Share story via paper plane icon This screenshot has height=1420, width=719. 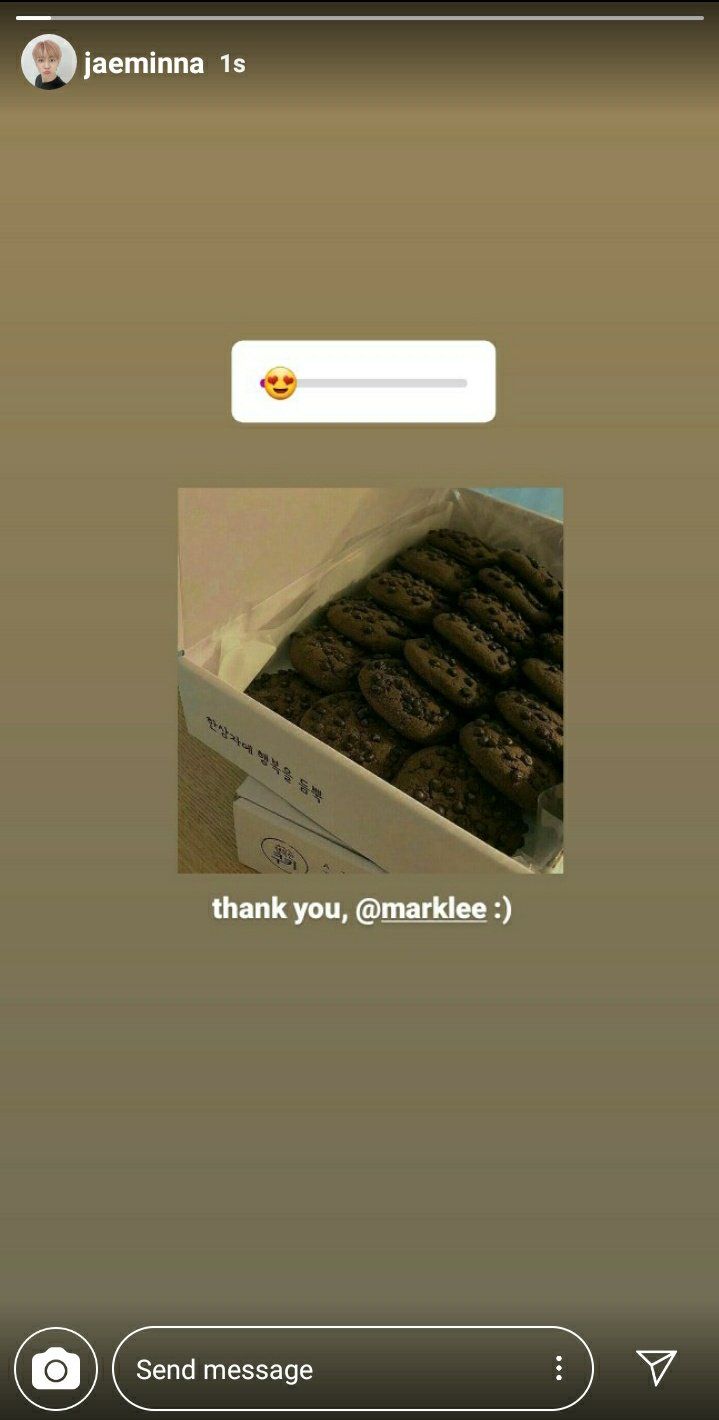pyautogui.click(x=656, y=1367)
